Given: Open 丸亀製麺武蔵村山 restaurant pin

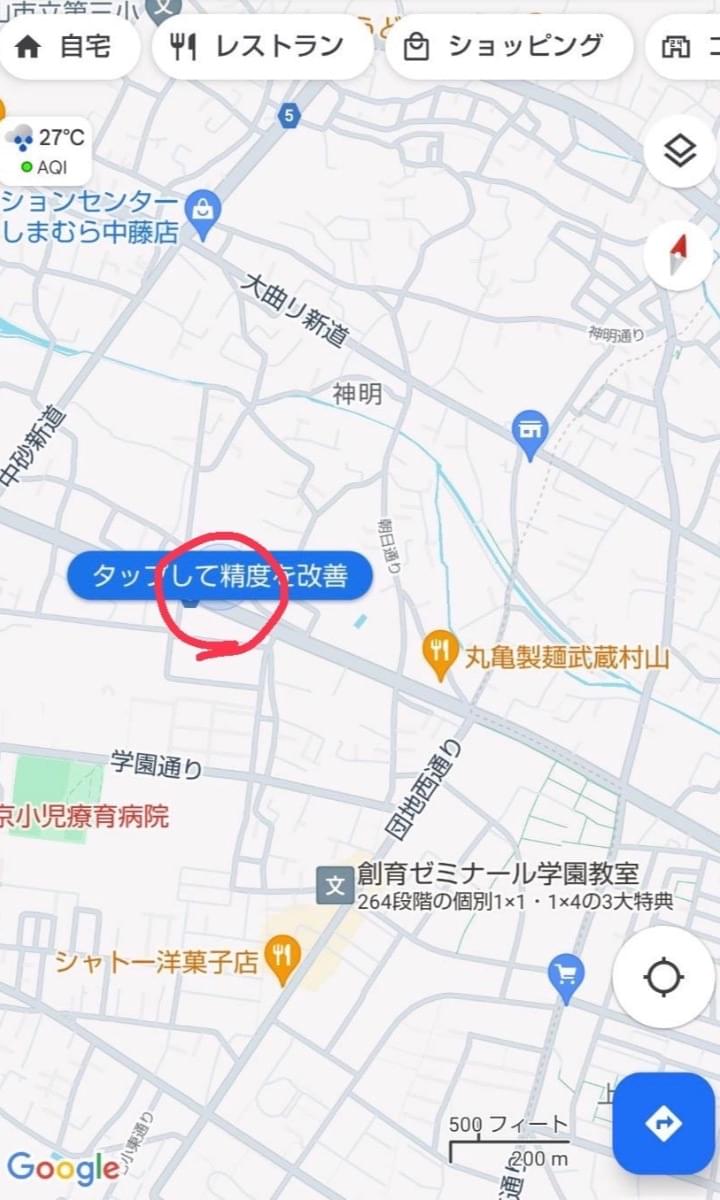Looking at the screenshot, I should point(439,652).
